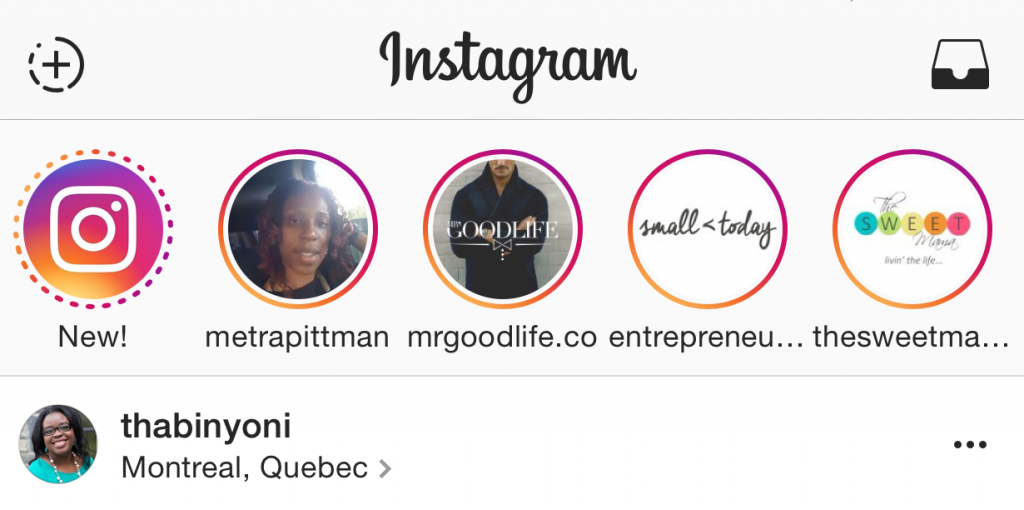
Task: Watch metrapittman's story
Action: (297, 229)
